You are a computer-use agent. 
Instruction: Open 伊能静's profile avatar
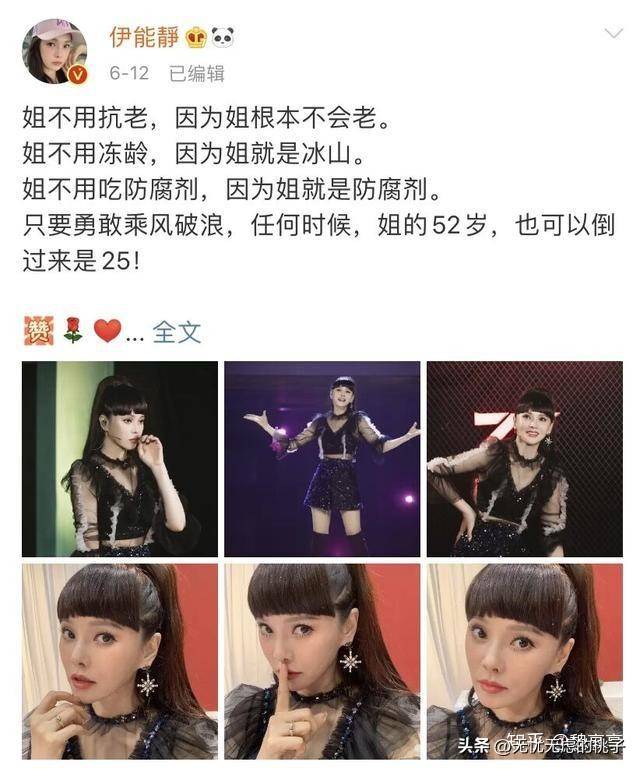(x=55, y=51)
